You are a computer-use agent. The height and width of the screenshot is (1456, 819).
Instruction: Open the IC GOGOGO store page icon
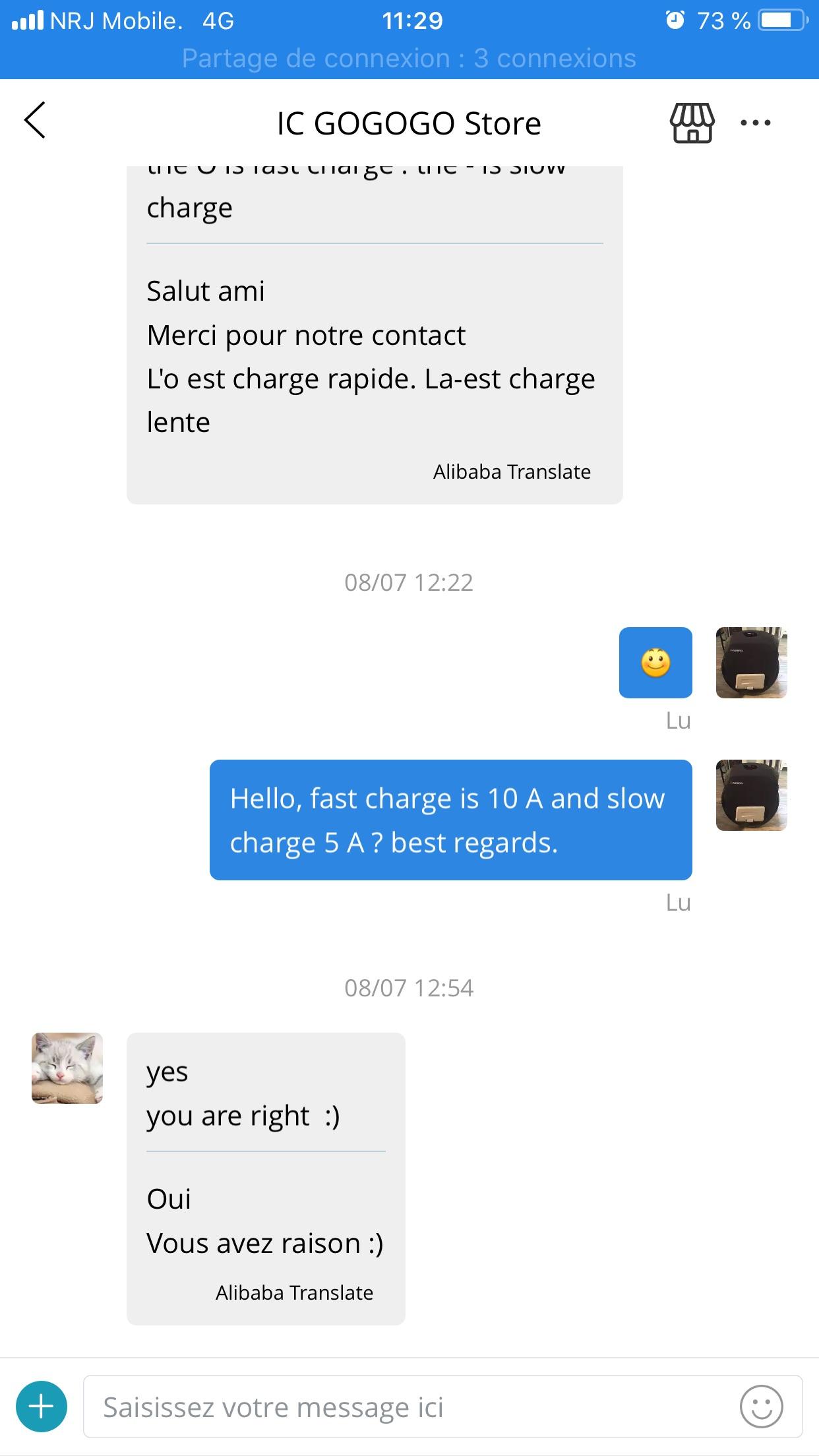[692, 123]
